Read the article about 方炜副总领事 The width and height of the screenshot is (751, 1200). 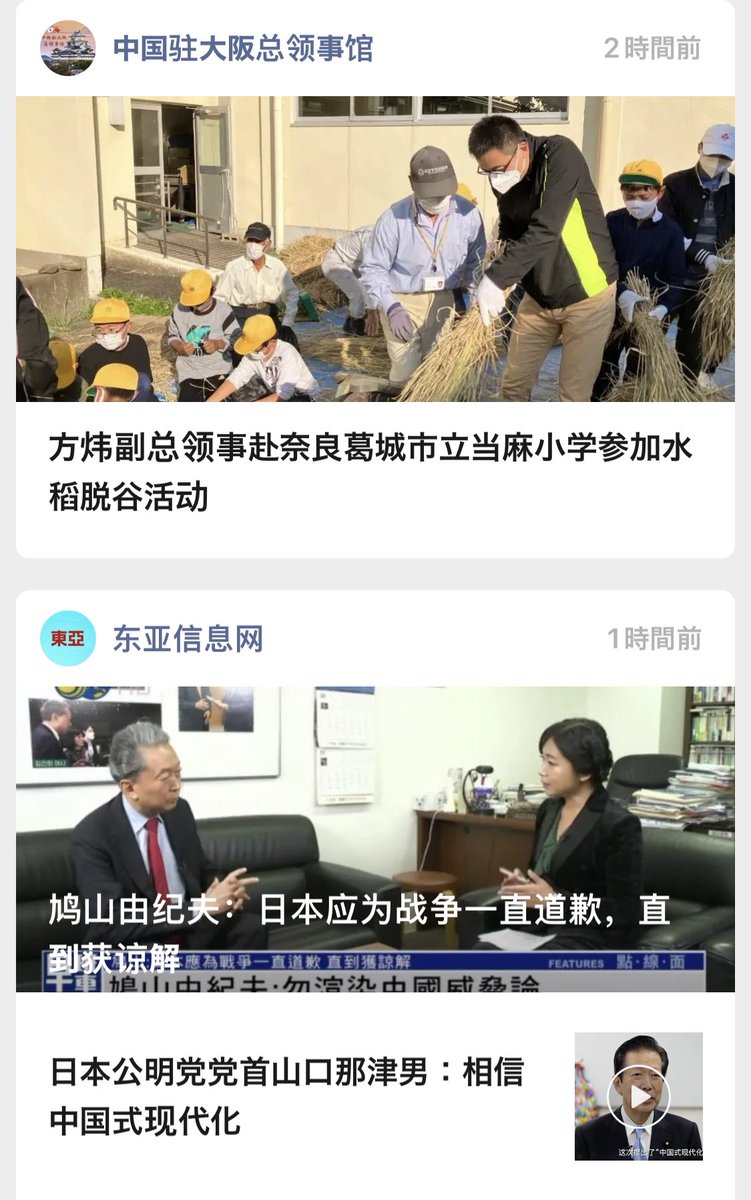coord(371,472)
